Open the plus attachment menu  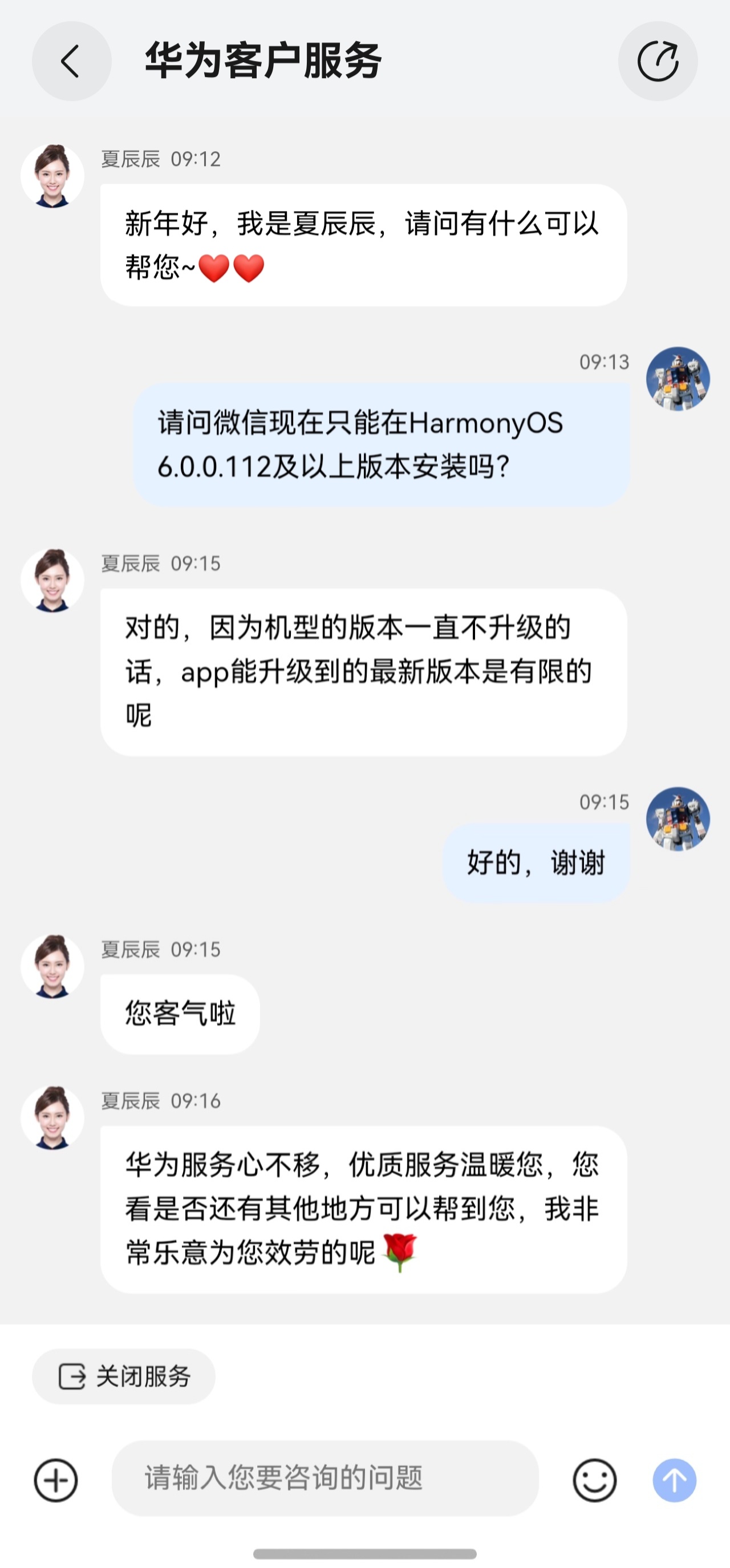tap(55, 1480)
